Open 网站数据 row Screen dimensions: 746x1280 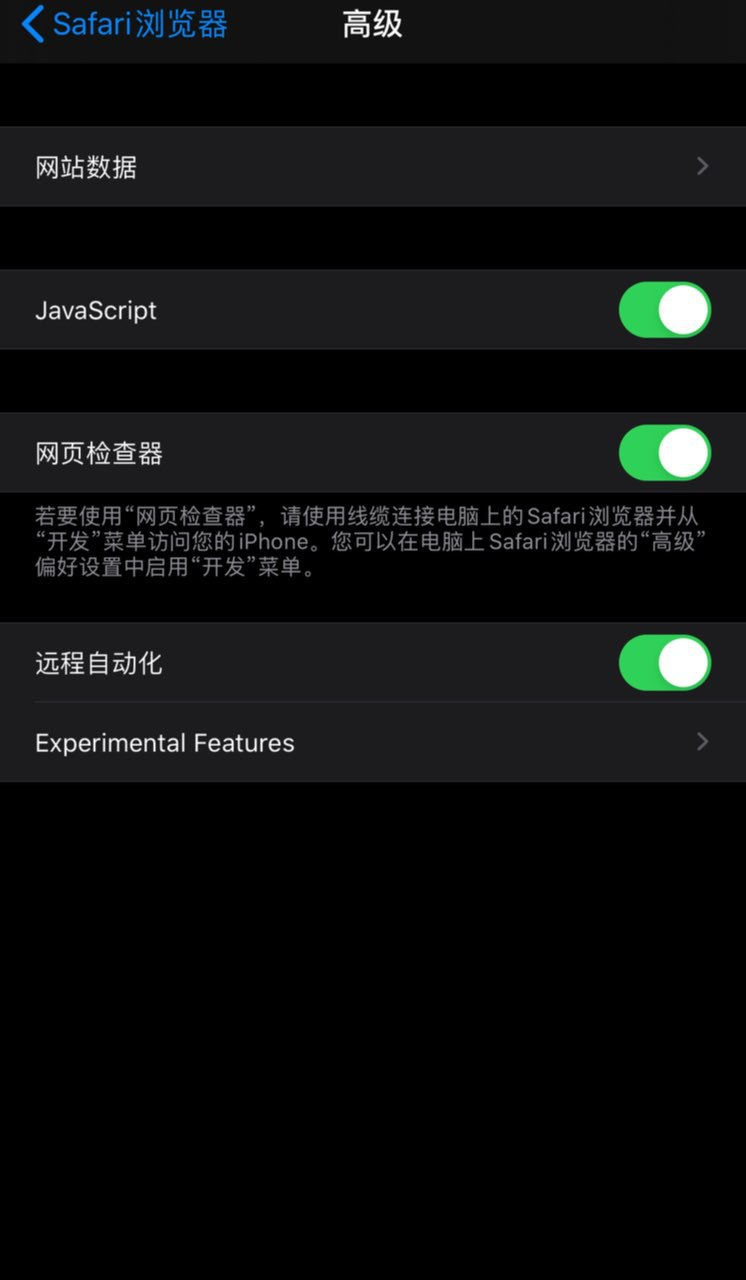point(372,167)
